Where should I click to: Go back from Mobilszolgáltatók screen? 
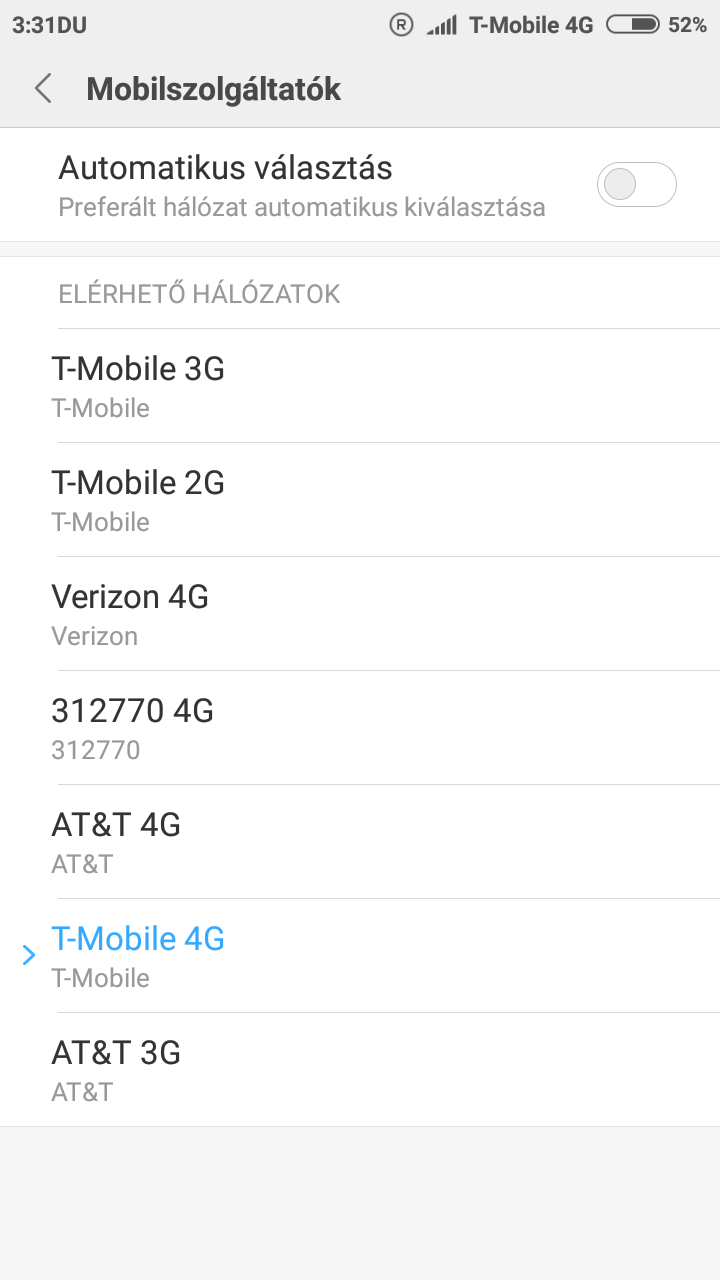pyautogui.click(x=43, y=89)
